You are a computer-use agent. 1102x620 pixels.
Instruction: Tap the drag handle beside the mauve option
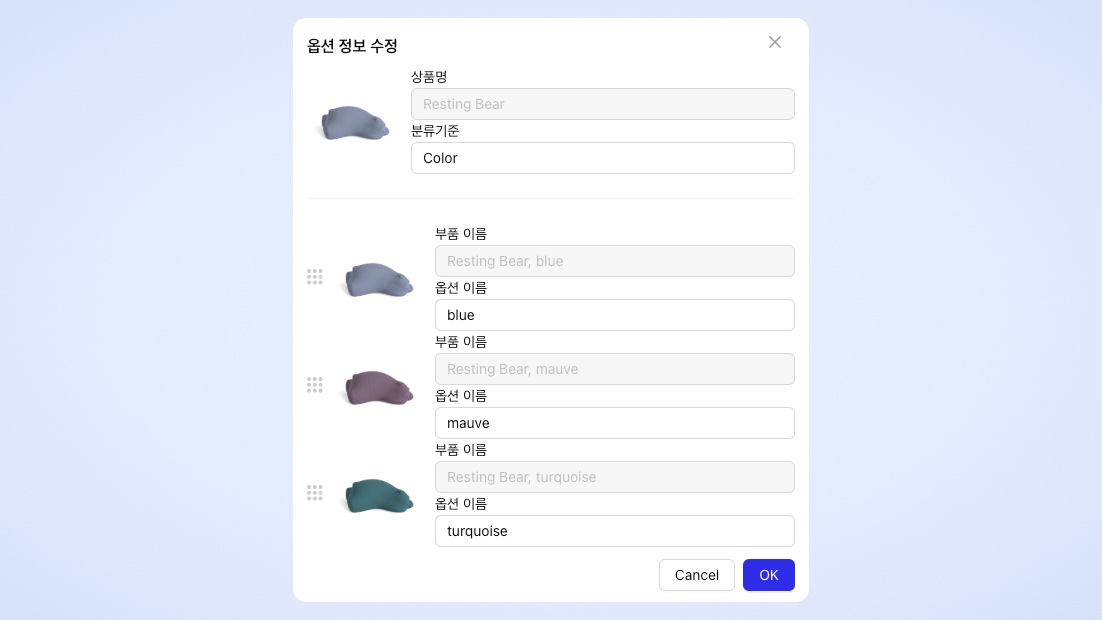(x=314, y=385)
